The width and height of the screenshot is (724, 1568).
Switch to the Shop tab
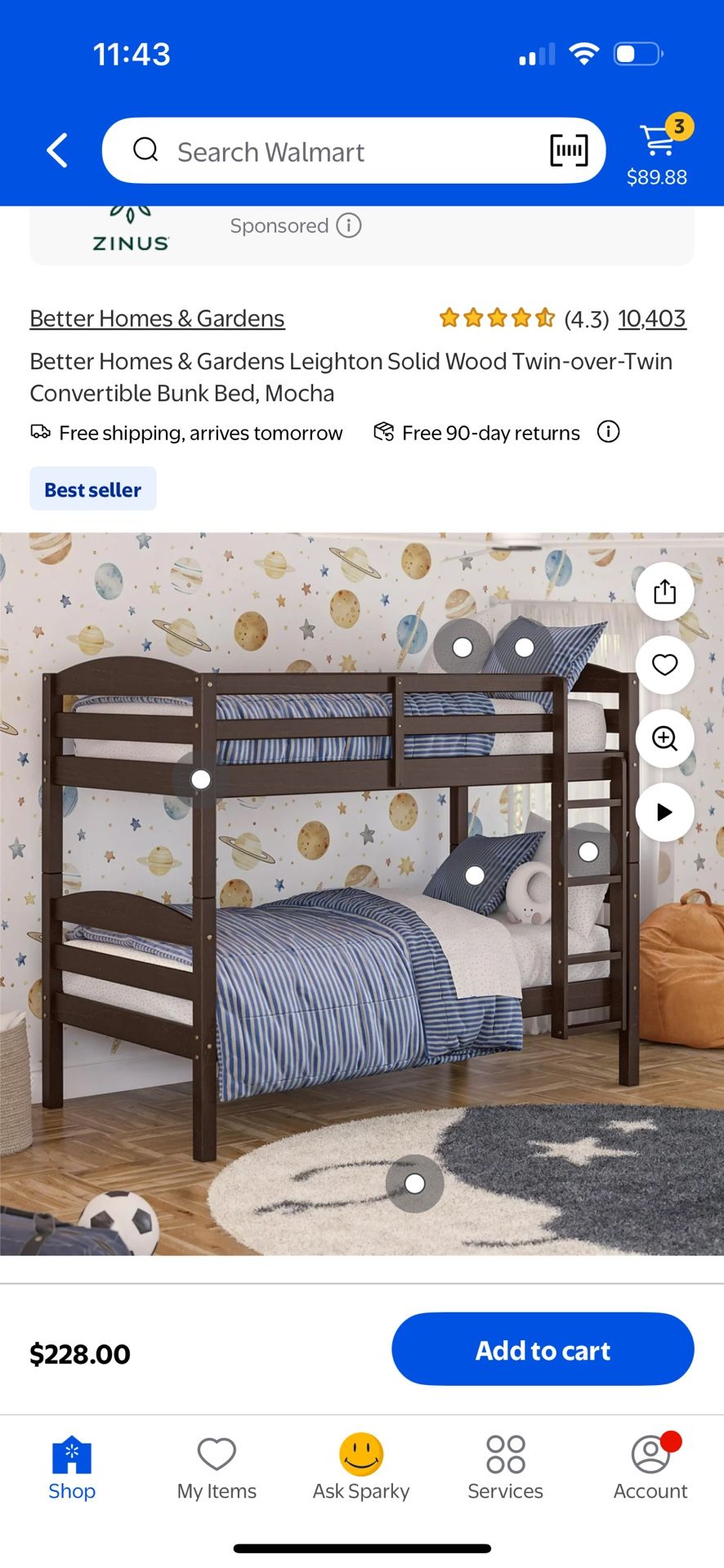point(72,1466)
